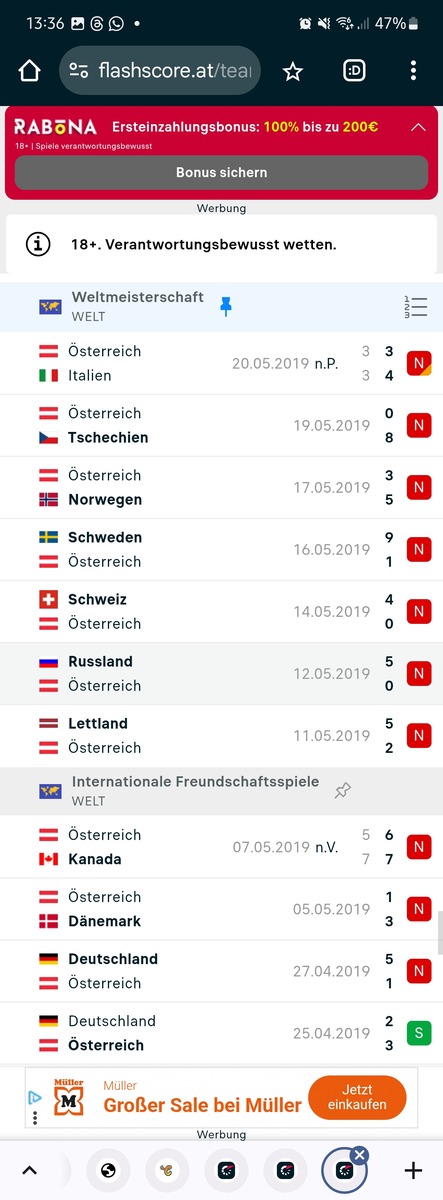443x1200 pixels.
Task: Go to the browser home page
Action: click(x=29, y=71)
